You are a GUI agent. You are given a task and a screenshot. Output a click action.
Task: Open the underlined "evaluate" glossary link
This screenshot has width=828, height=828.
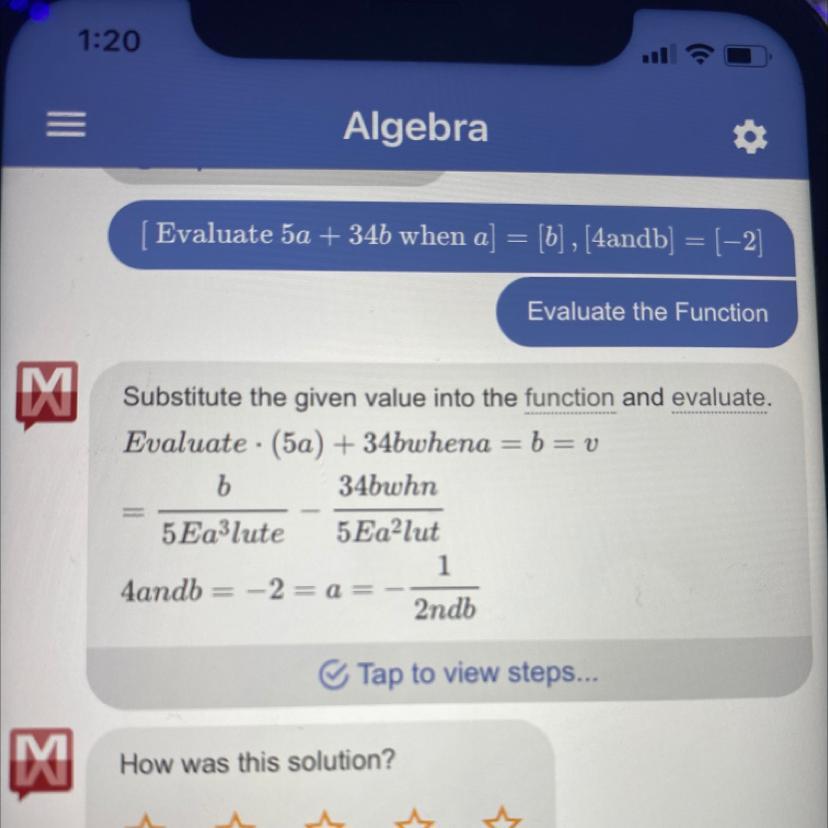click(719, 398)
